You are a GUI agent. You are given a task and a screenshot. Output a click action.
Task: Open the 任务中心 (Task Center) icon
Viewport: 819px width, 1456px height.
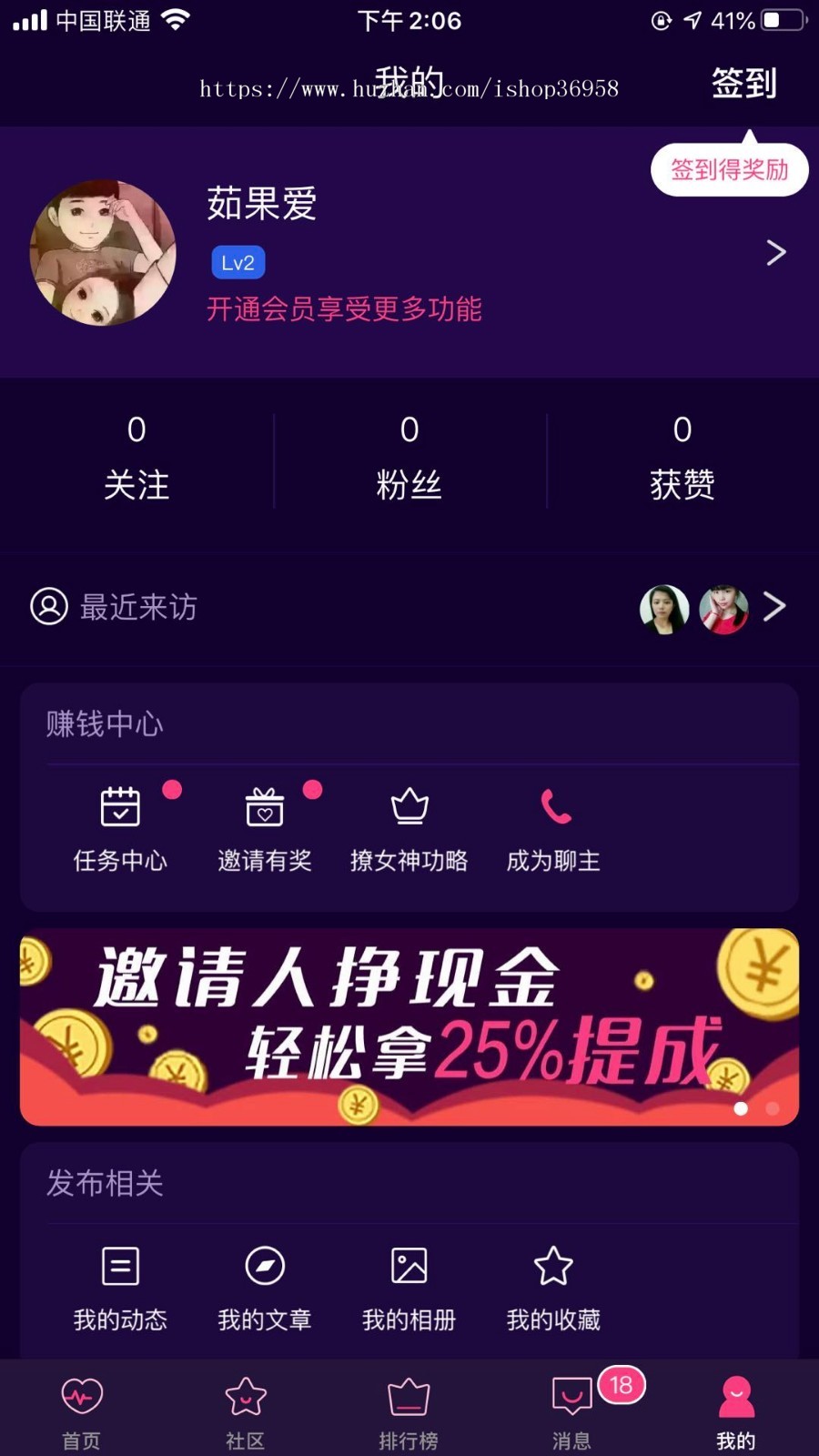tap(120, 828)
